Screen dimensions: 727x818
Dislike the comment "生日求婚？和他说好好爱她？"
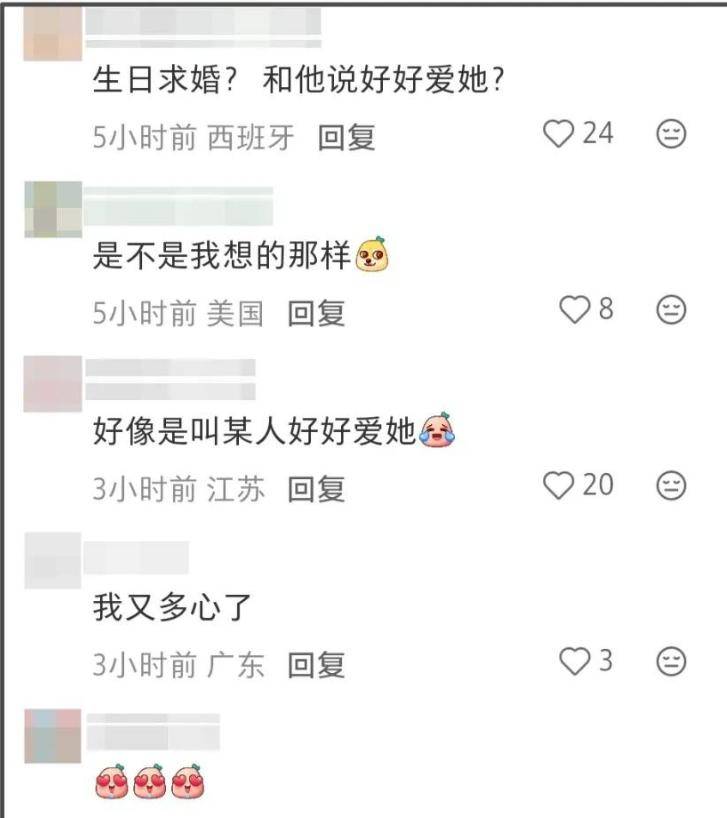pos(671,134)
